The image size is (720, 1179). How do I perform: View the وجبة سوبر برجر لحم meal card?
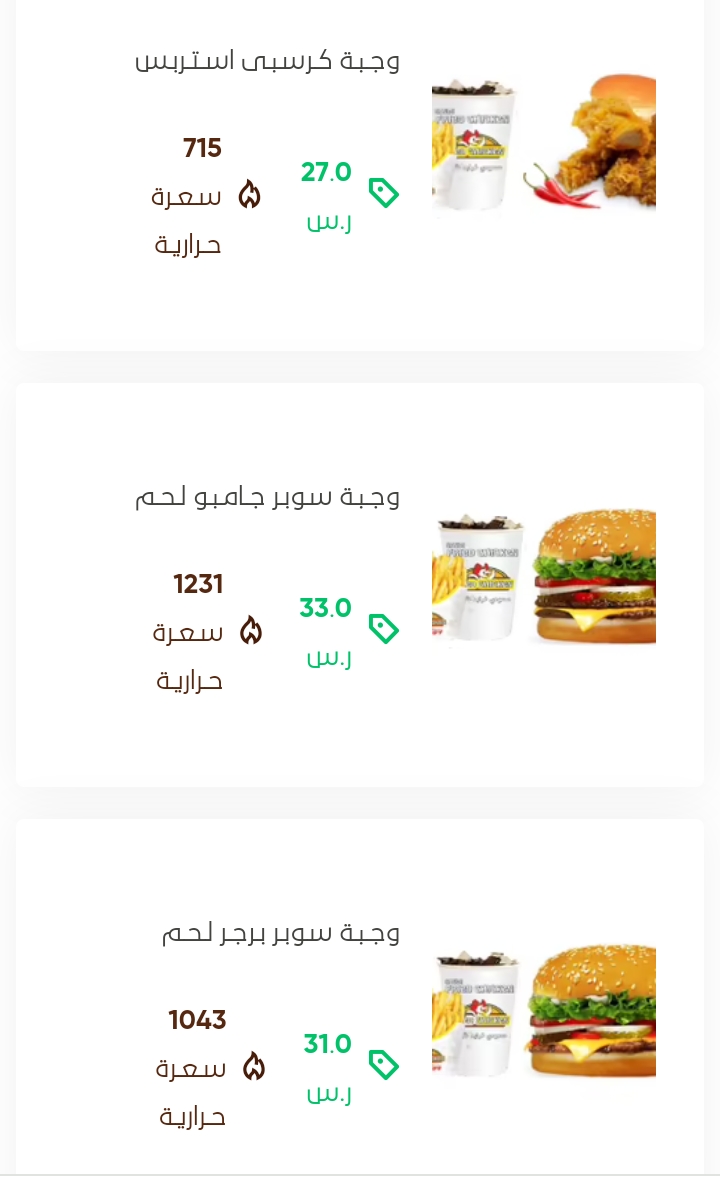(360, 997)
